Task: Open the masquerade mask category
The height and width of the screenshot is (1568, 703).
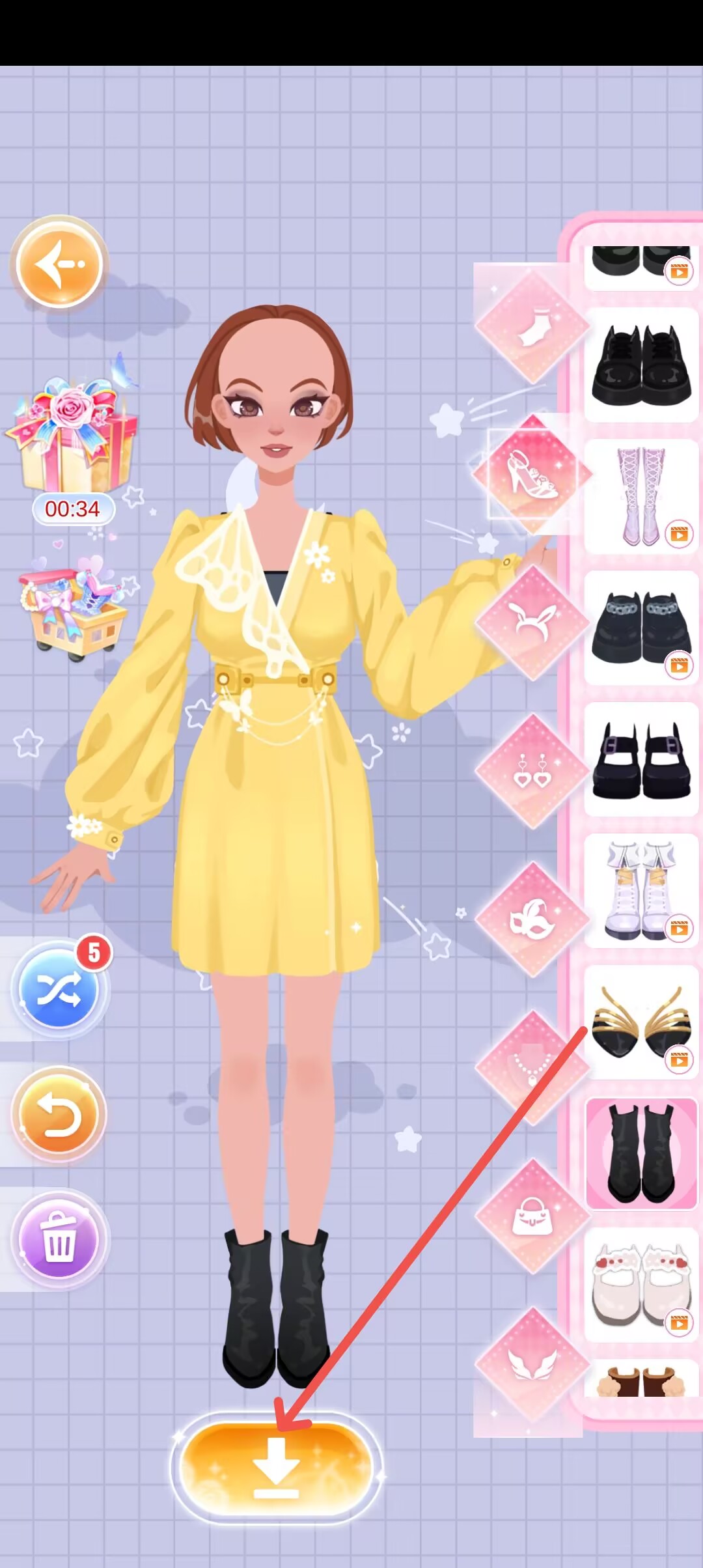Action: coord(532,919)
